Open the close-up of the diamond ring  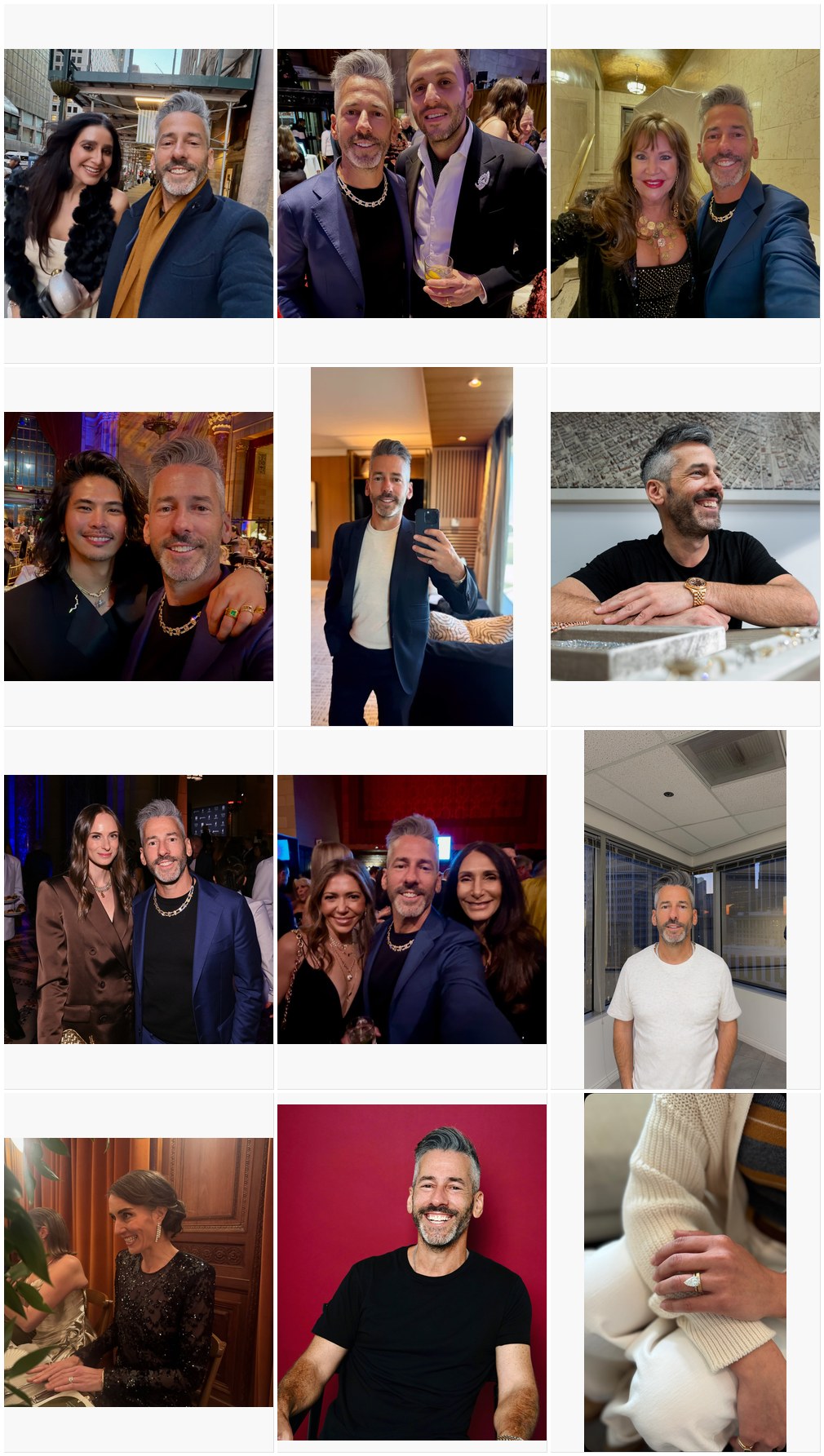click(685, 1272)
